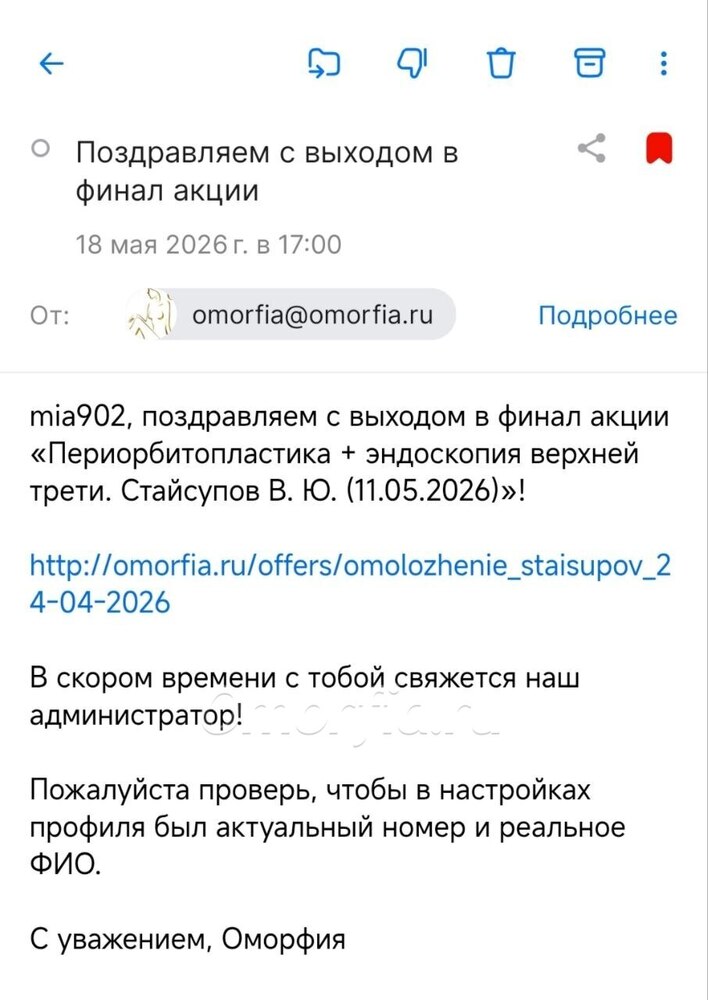Share this email
Image resolution: width=708 pixels, height=1000 pixels.
591,149
